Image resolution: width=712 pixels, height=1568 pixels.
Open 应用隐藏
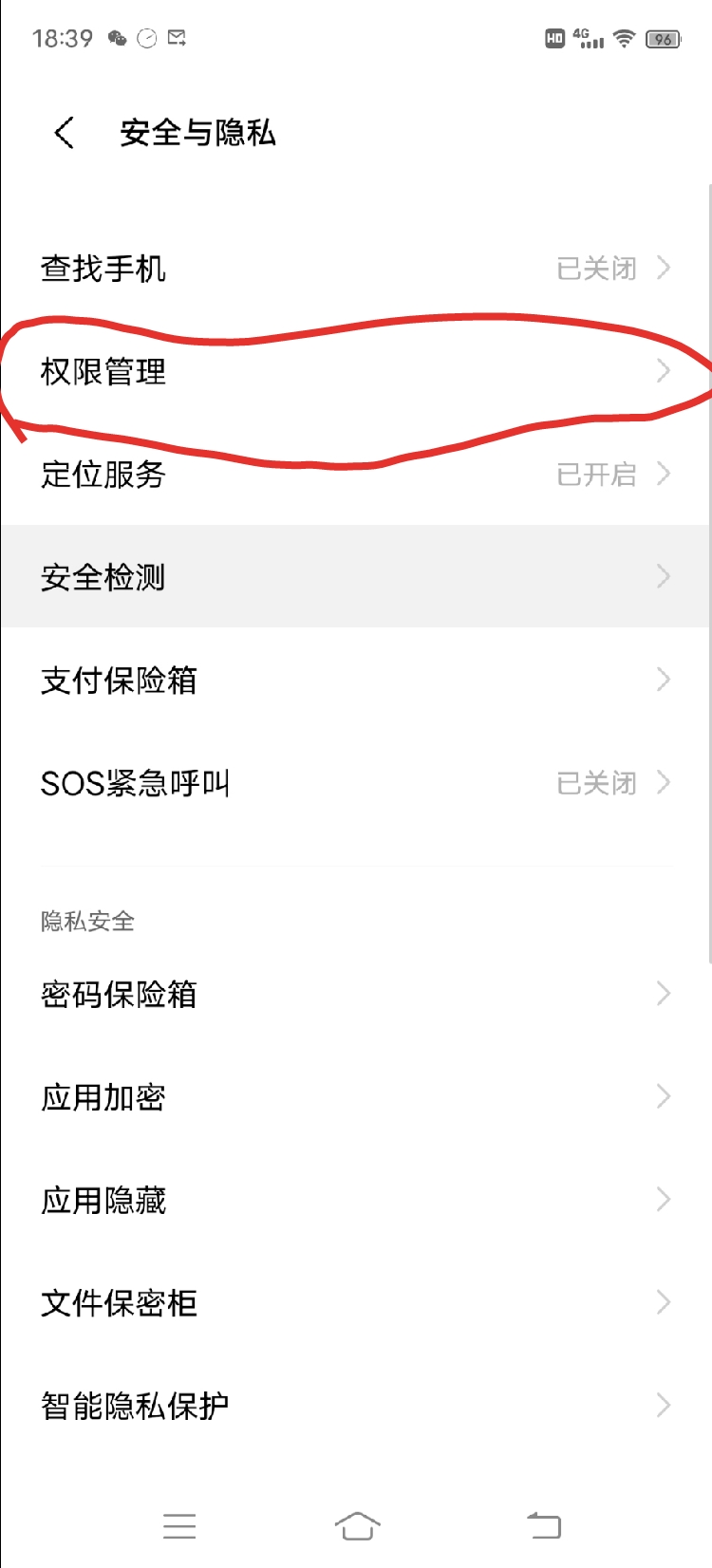[x=356, y=1200]
